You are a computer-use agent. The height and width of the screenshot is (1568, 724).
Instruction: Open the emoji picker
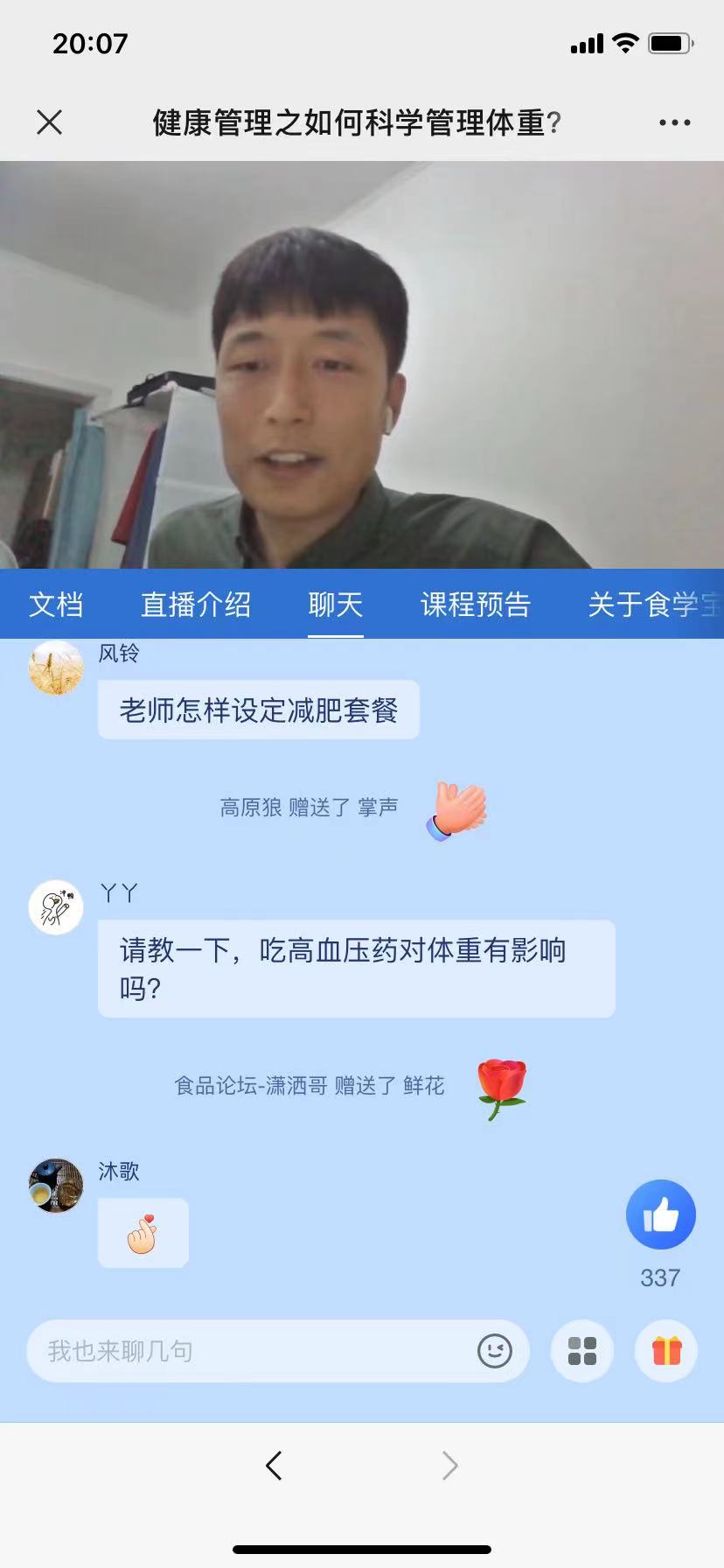coord(494,1351)
